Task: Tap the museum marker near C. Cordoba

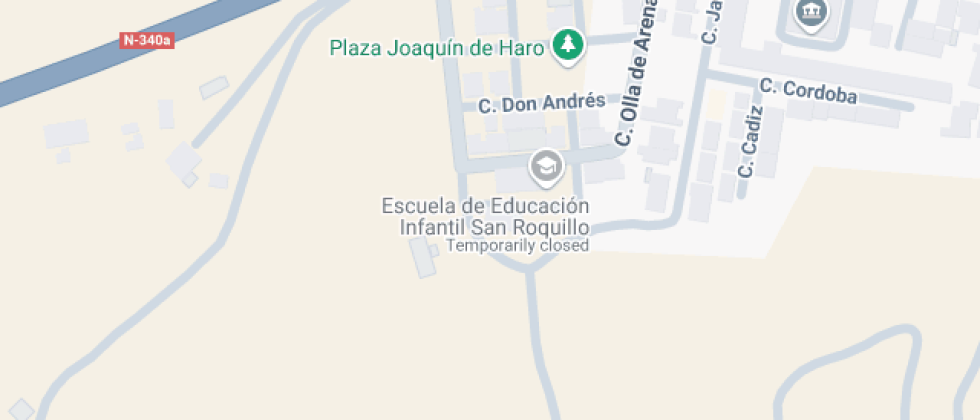Action: [811, 13]
